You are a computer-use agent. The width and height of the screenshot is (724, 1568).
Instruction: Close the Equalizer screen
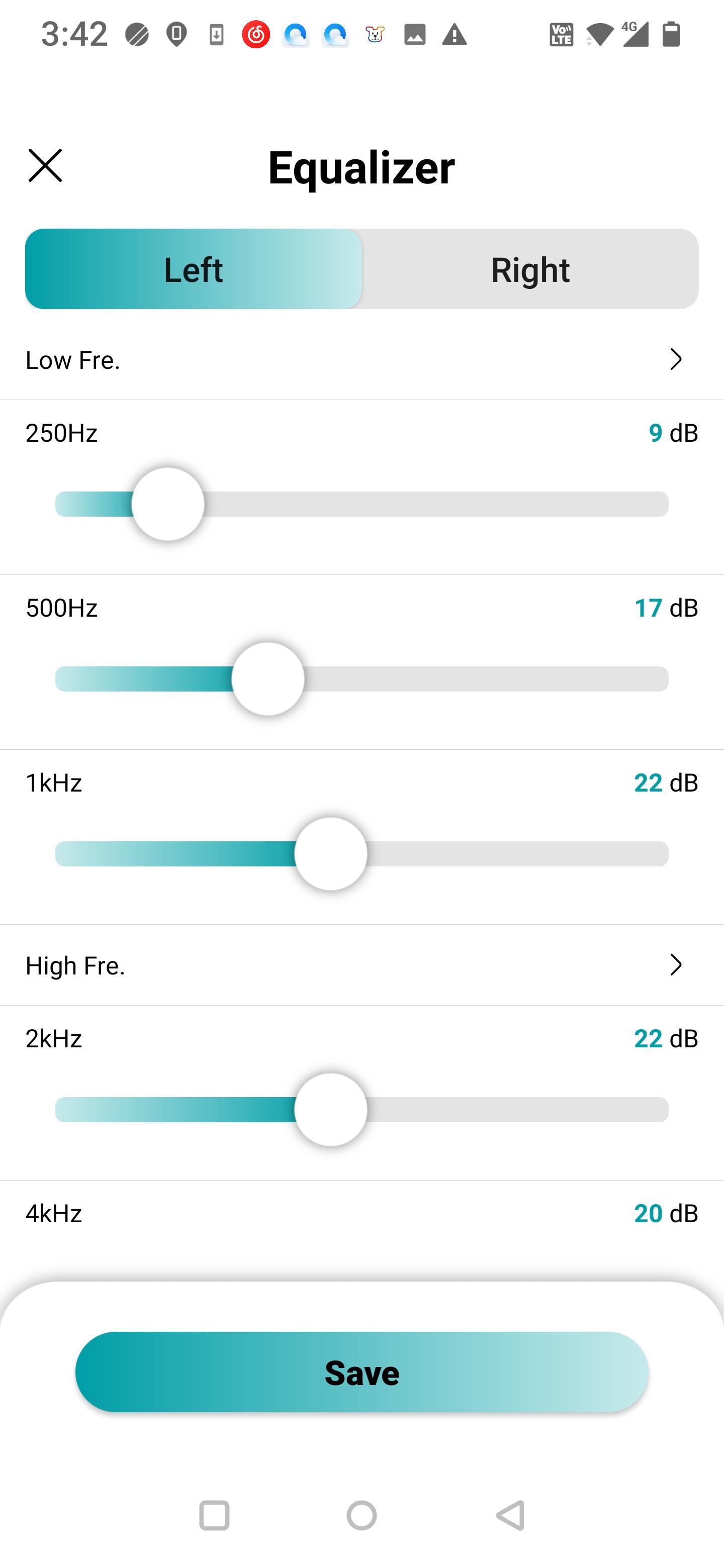[x=45, y=165]
